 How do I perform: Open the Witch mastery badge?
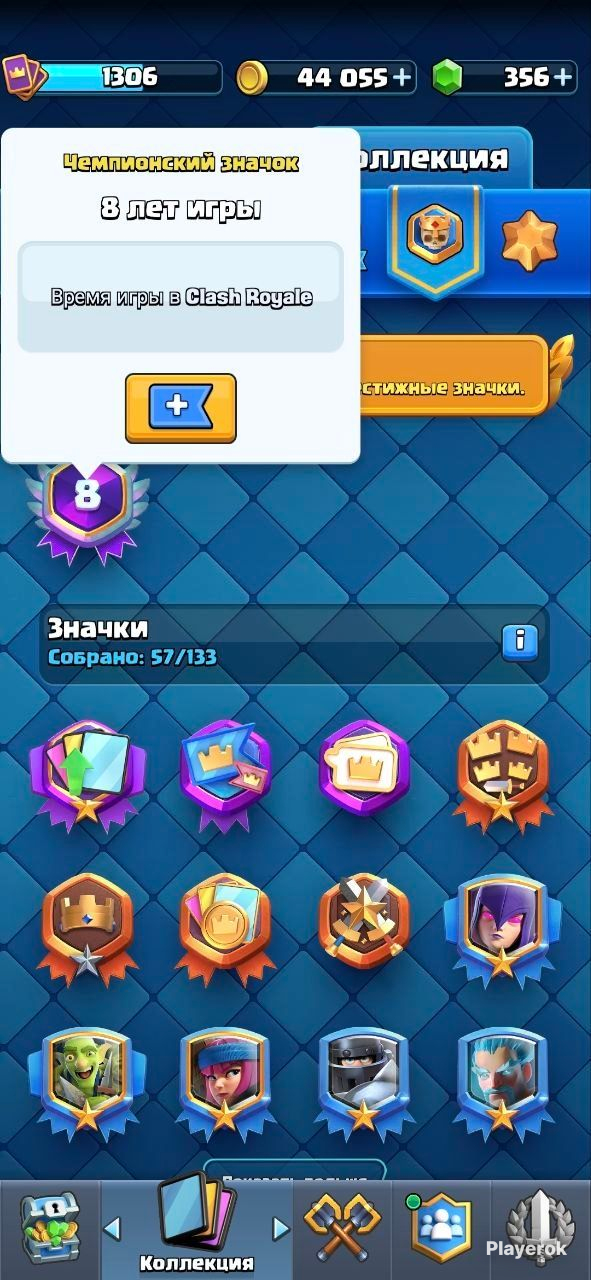coord(503,927)
